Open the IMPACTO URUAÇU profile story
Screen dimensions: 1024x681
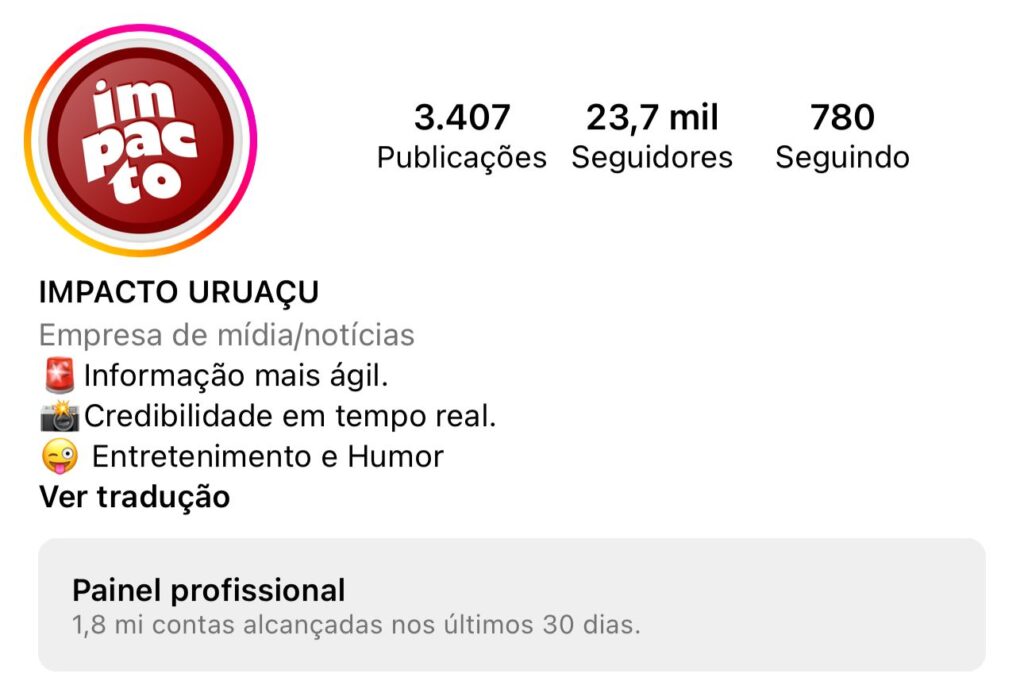141,140
